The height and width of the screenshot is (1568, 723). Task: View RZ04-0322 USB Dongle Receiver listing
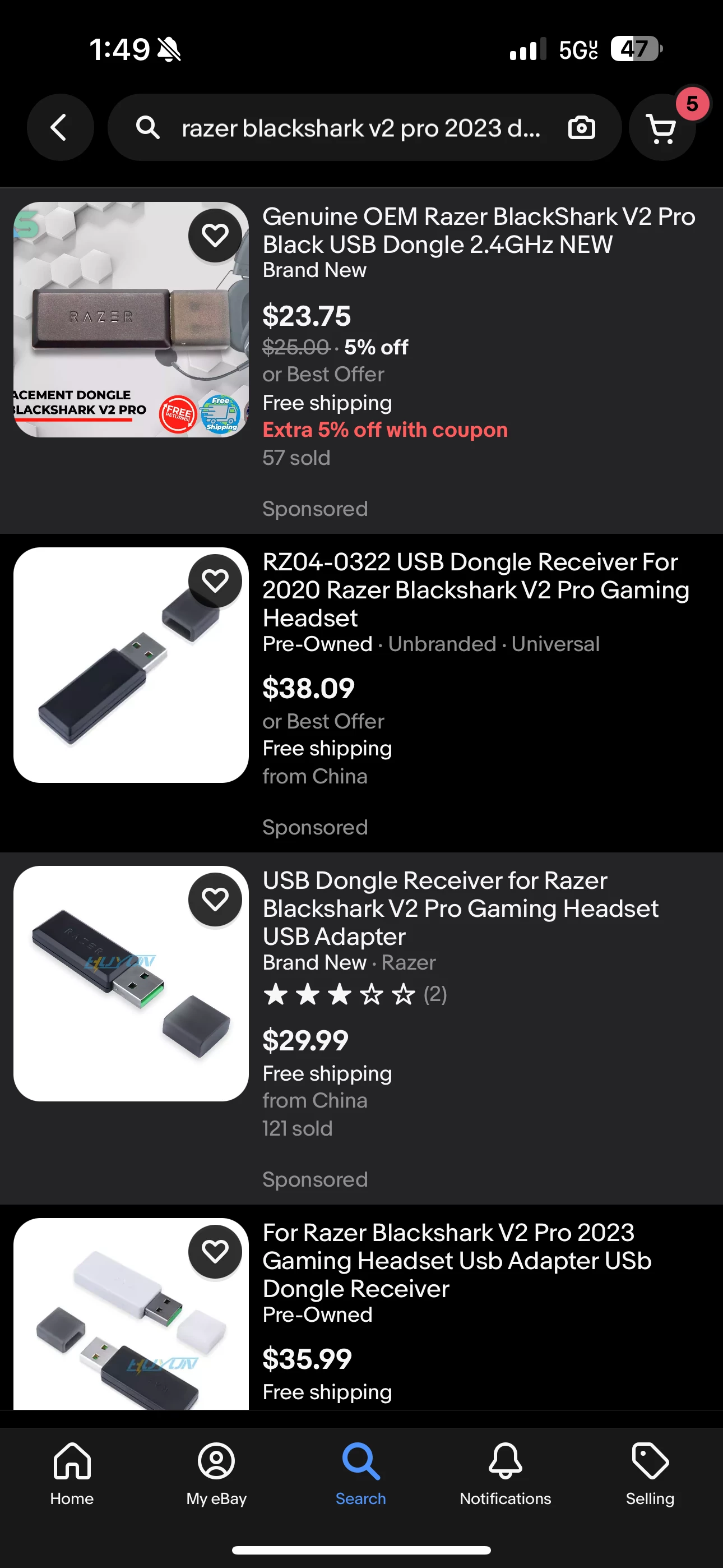click(475, 589)
